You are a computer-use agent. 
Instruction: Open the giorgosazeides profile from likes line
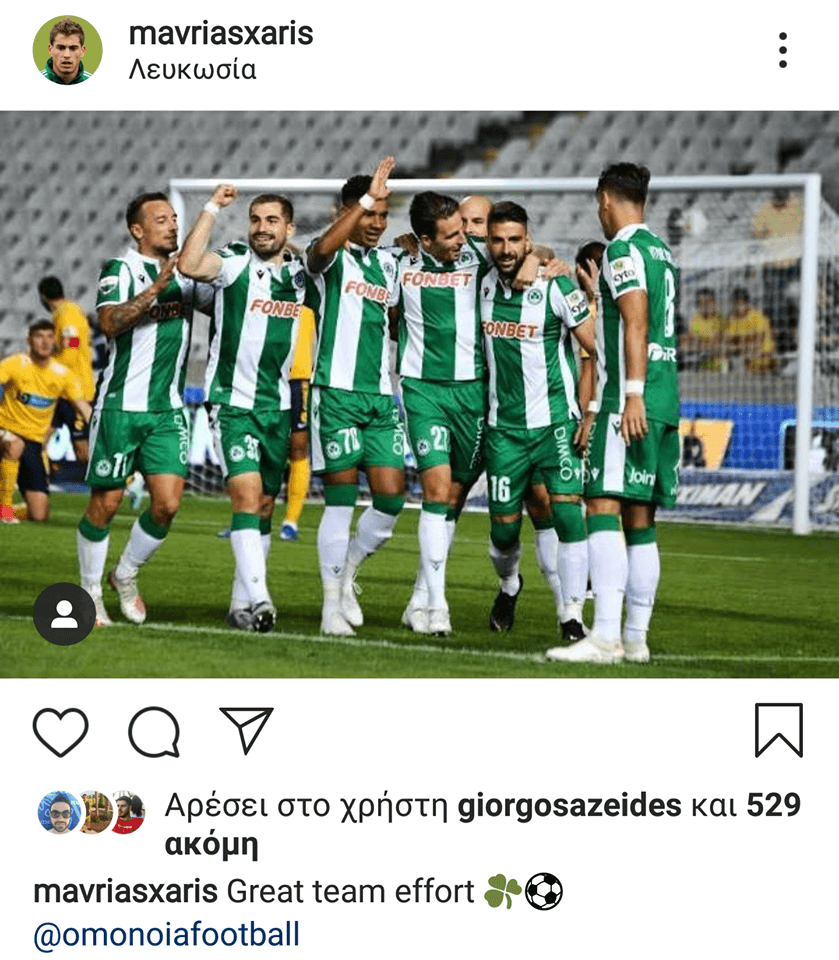[569, 806]
